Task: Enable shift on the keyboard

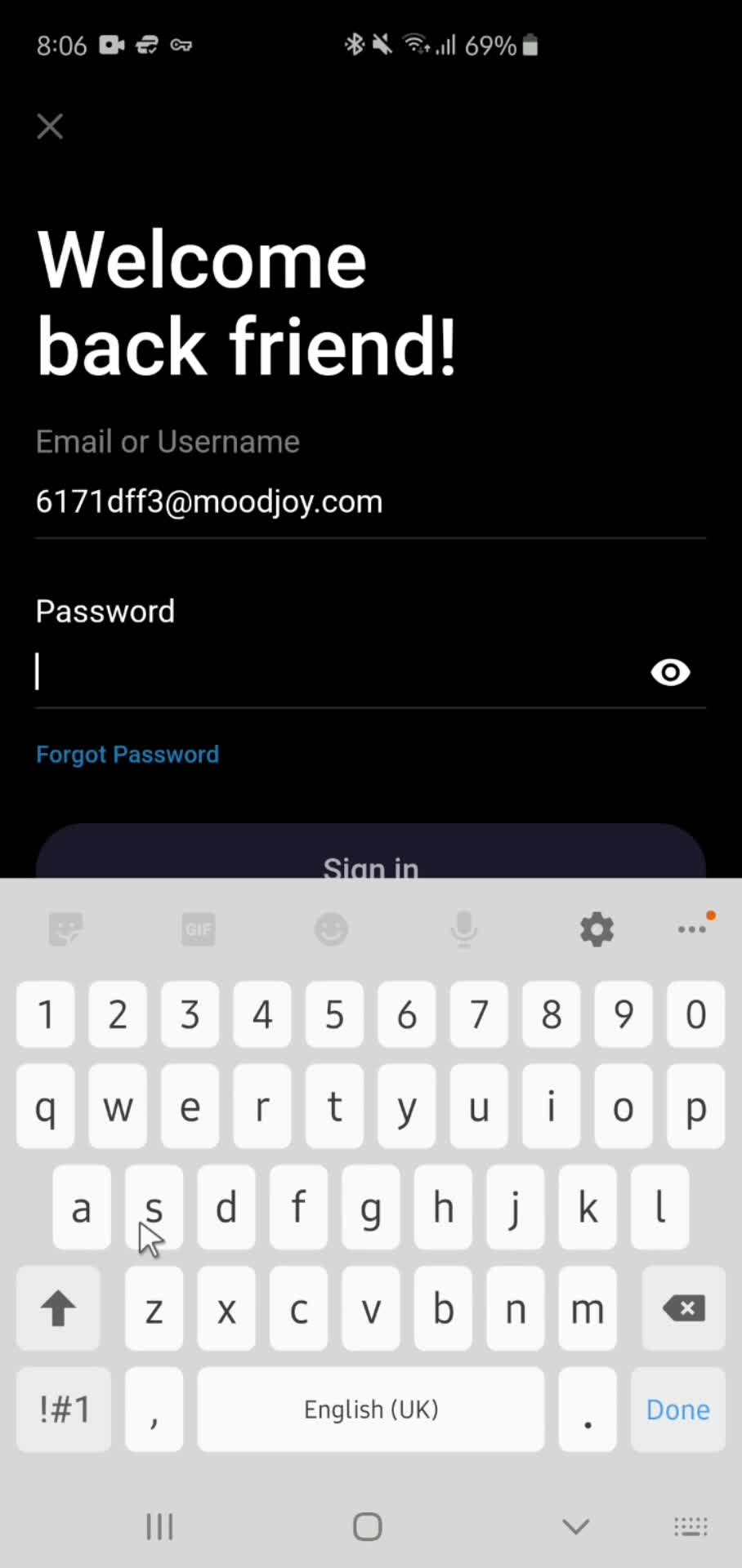Action: tap(58, 1309)
